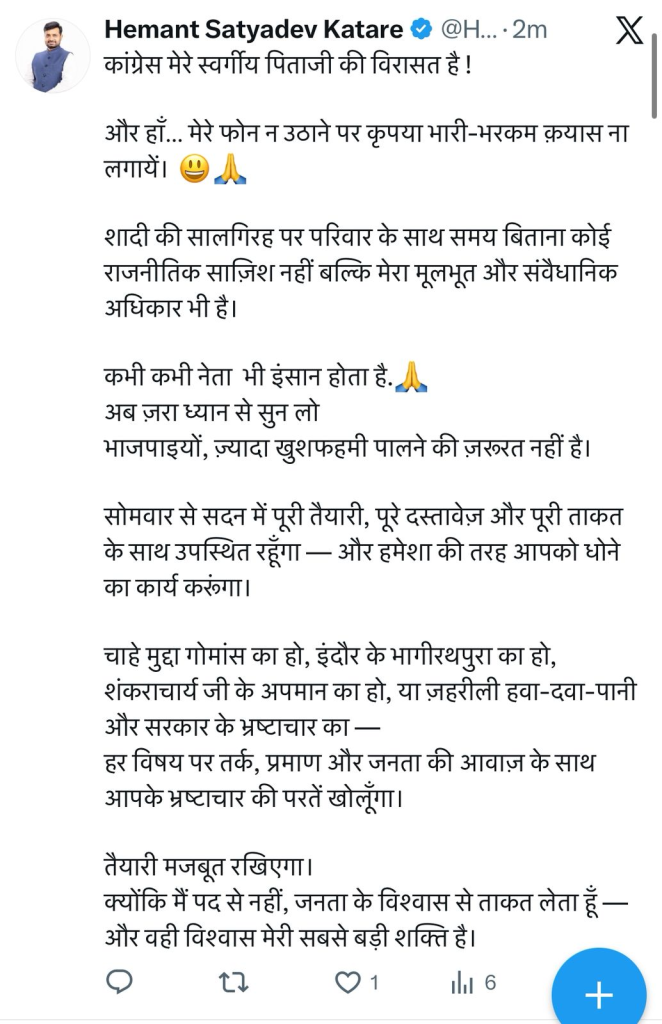The width and height of the screenshot is (662, 1024).
Task: Open Hemant Satyadev Katare's profile picture
Action: [x=52, y=56]
